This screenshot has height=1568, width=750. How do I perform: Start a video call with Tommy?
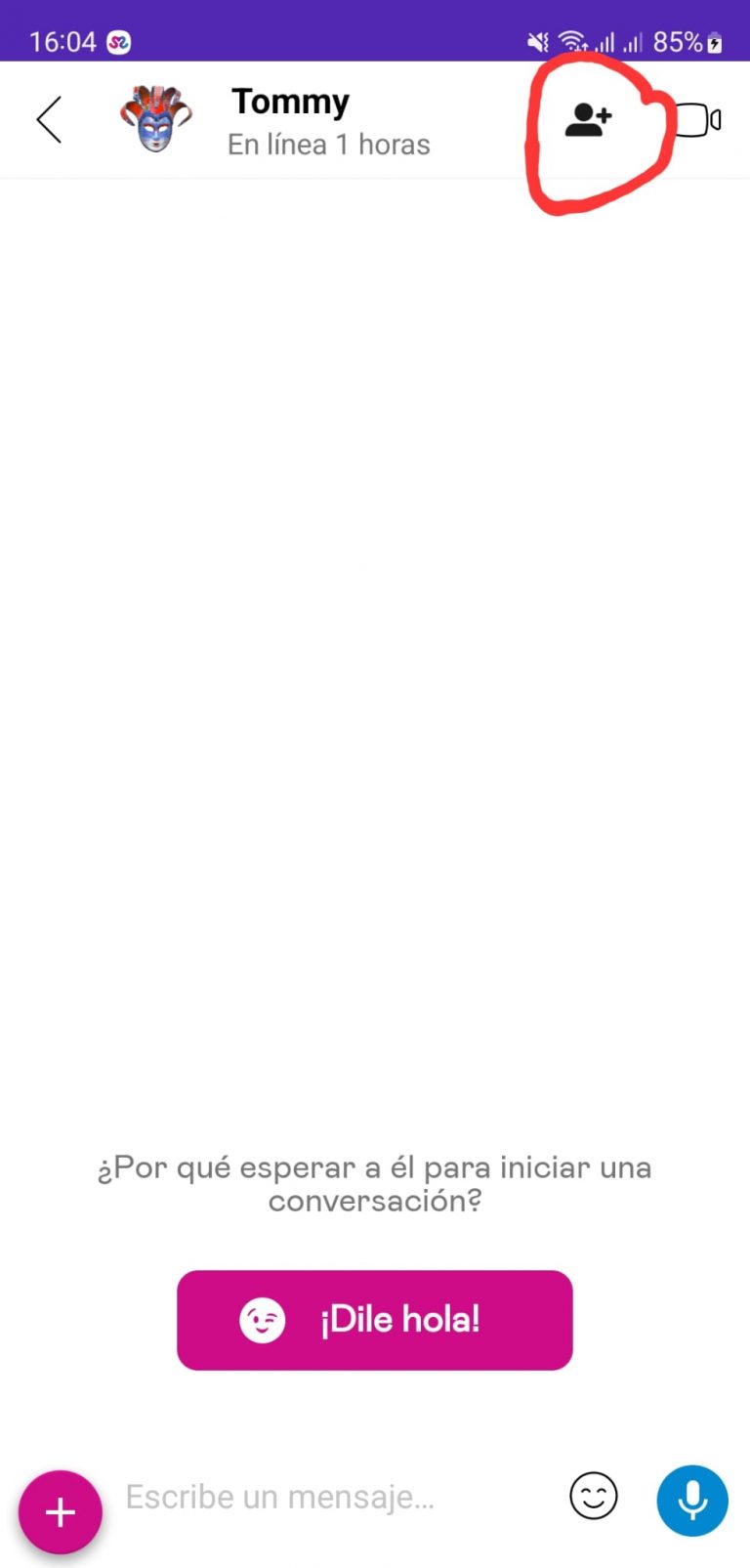click(699, 120)
